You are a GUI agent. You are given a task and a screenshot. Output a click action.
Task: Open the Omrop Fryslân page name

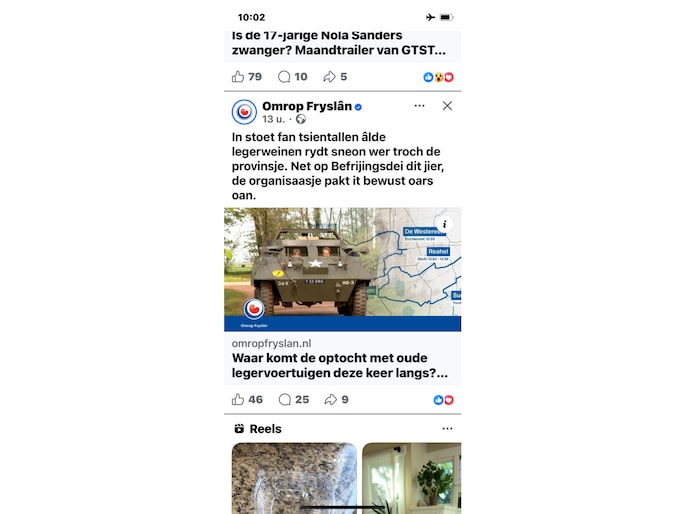307,106
